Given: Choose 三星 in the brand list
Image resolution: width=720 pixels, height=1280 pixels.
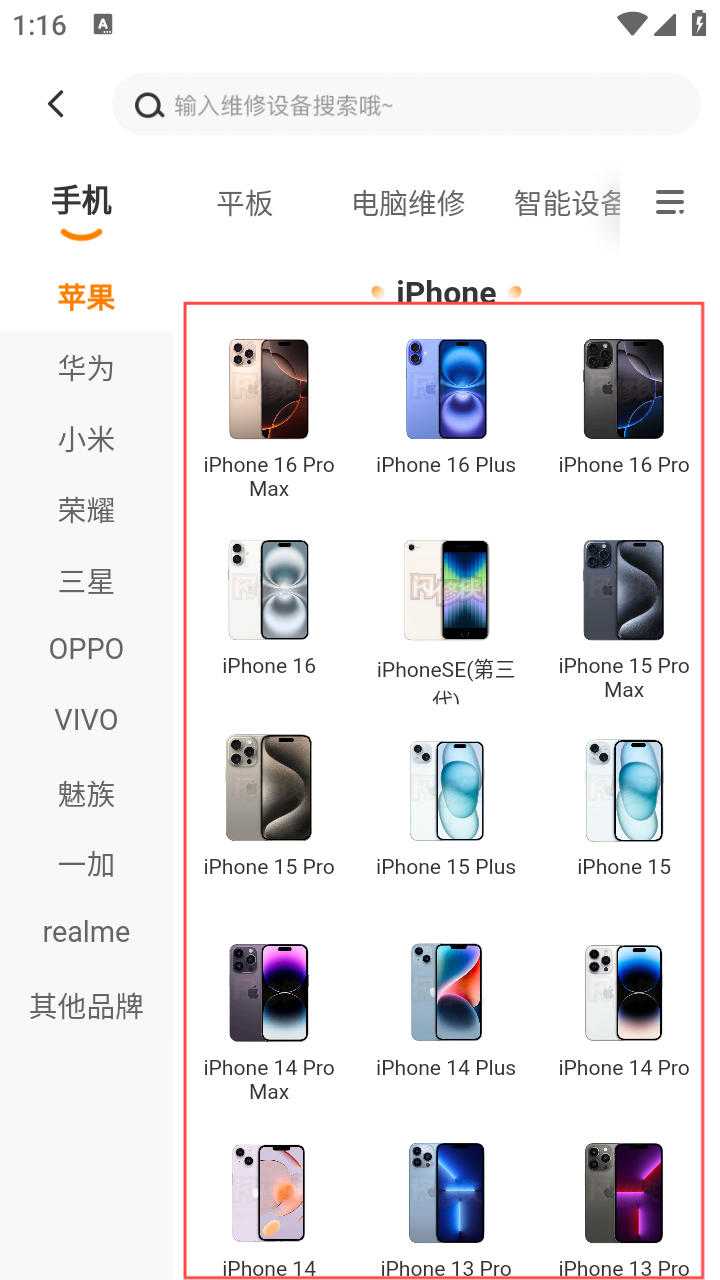Looking at the screenshot, I should (86, 582).
